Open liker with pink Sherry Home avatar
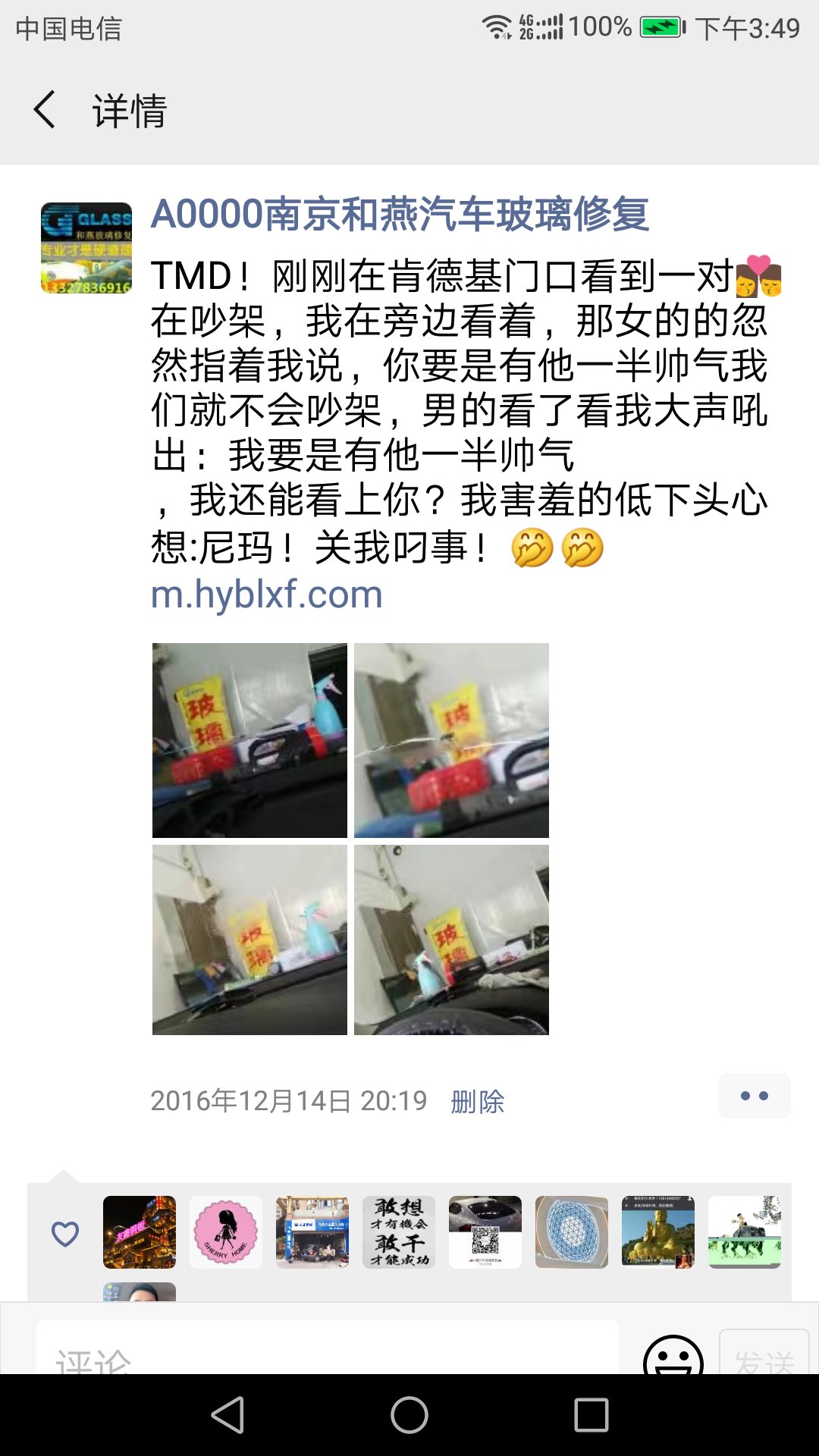This screenshot has height=1456, width=819. tap(226, 1232)
